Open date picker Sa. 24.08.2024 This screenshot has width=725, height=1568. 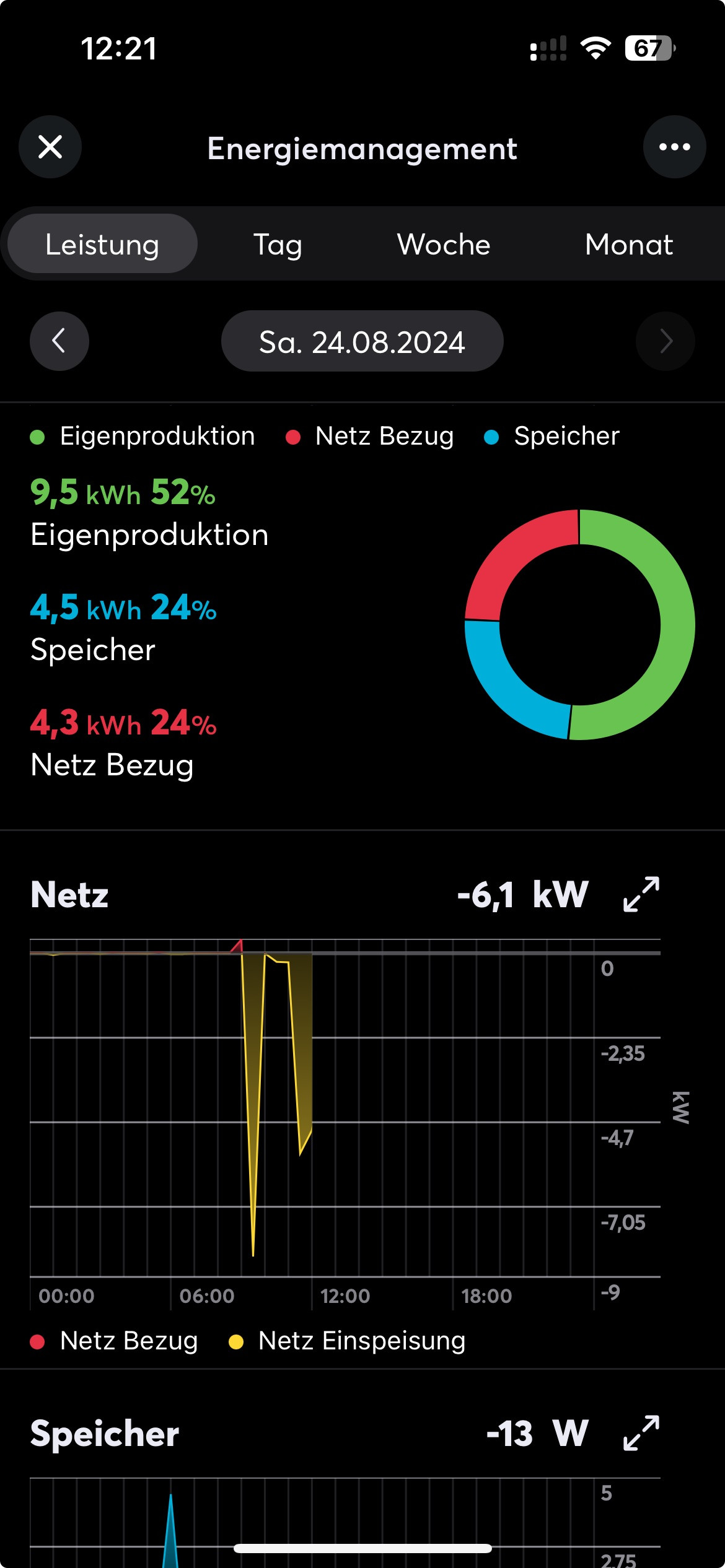pos(362,341)
